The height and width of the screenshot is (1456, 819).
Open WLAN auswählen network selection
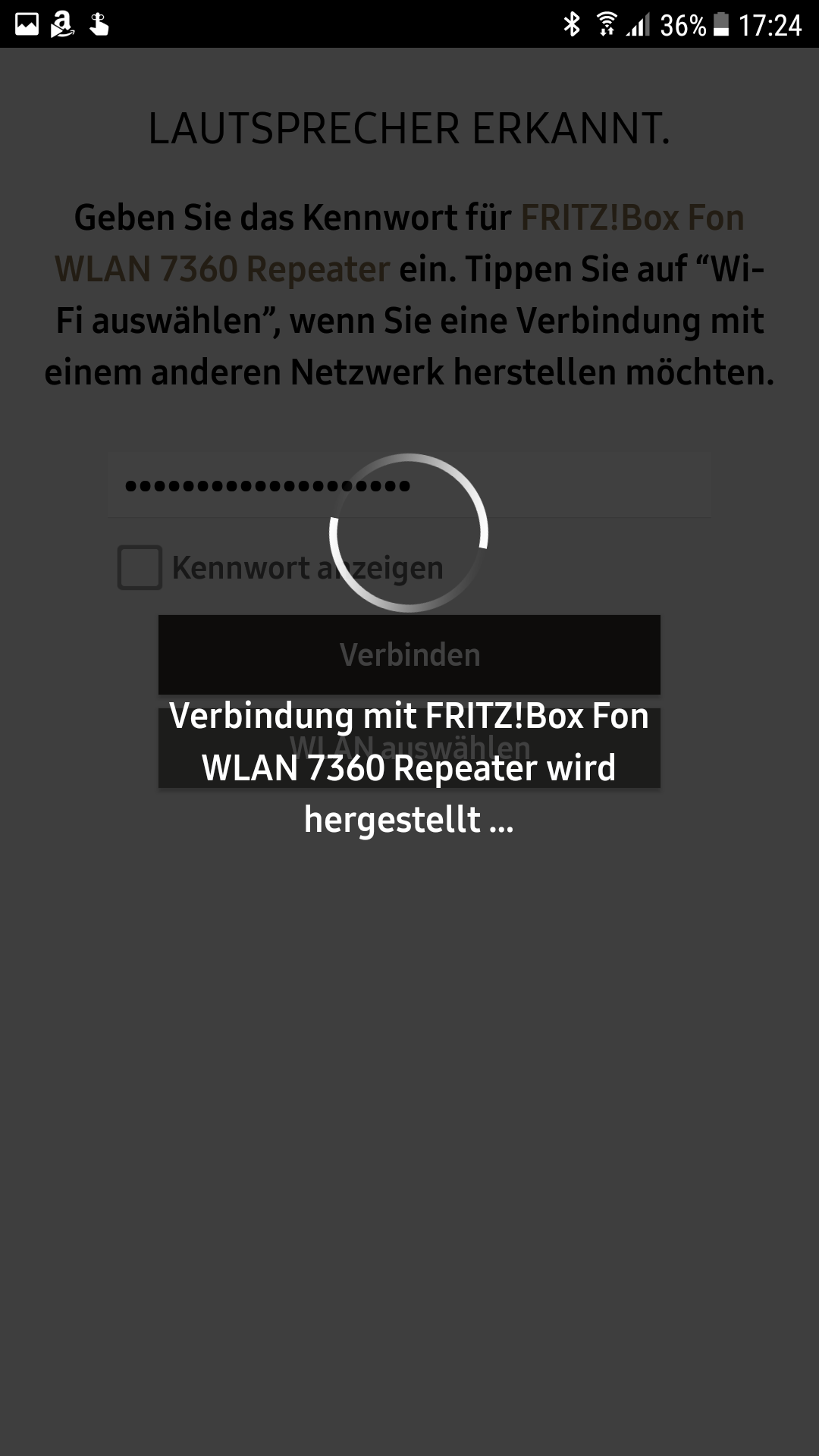409,748
